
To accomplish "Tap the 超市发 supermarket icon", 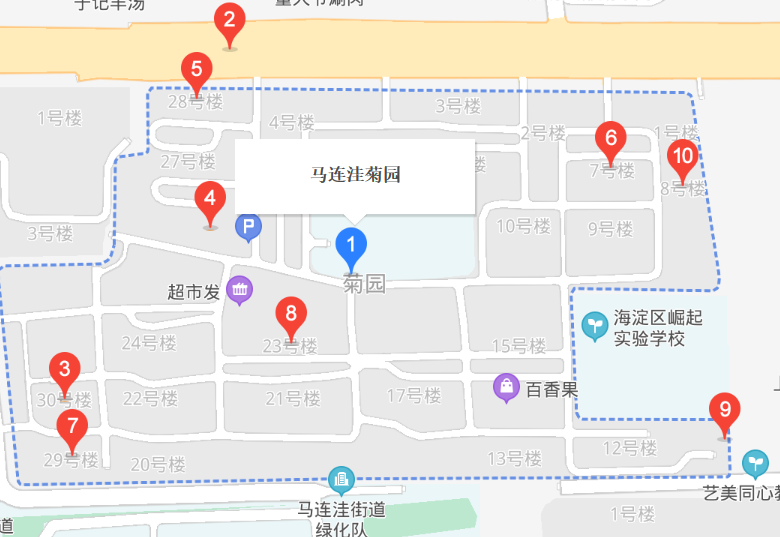I will (240, 291).
